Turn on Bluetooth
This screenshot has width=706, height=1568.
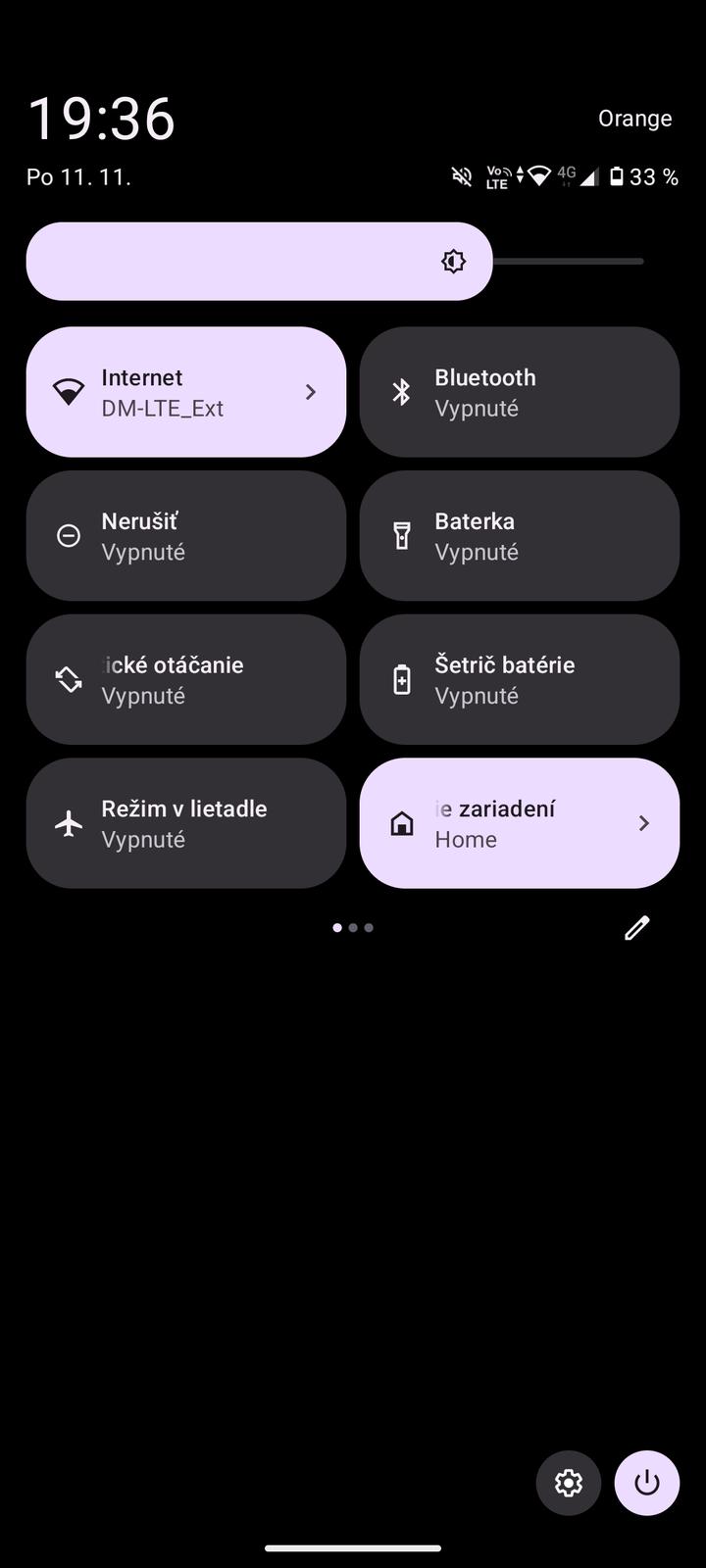[519, 392]
